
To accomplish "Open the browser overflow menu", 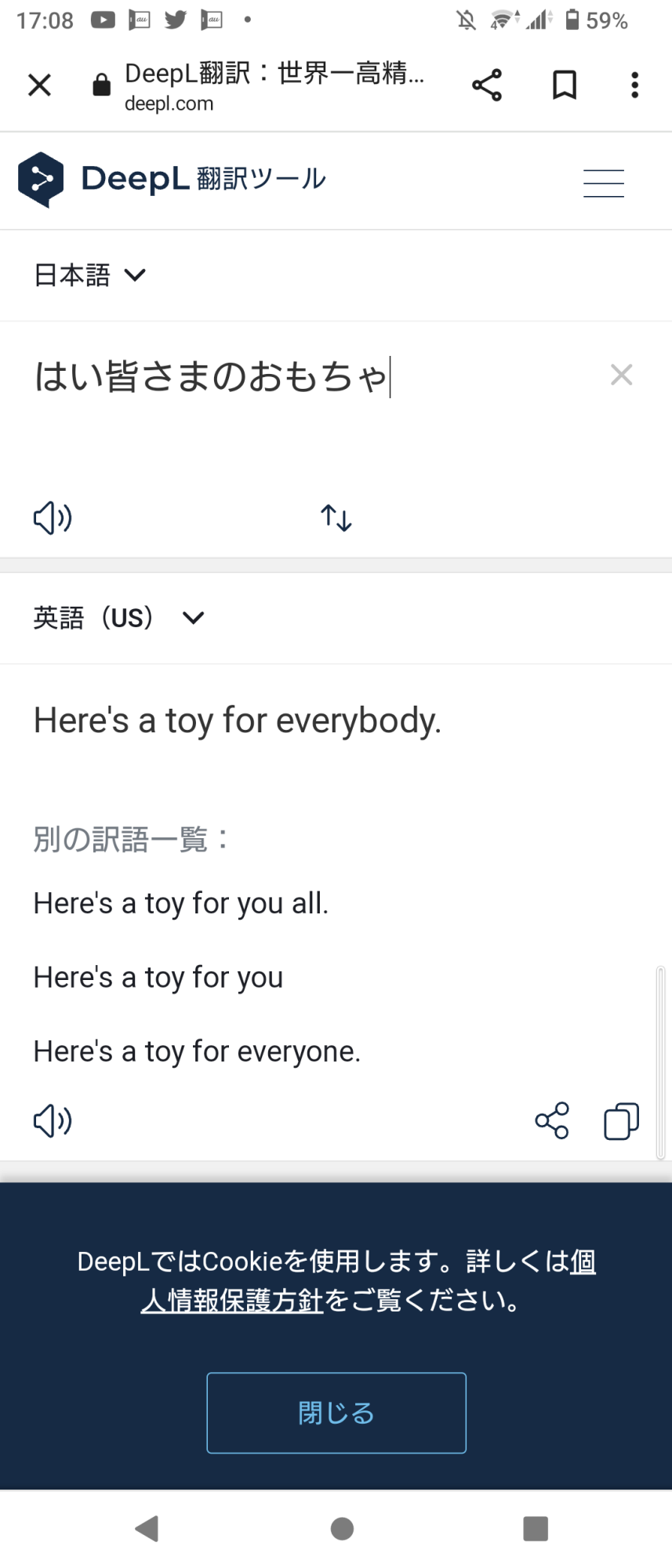I will coord(634,85).
